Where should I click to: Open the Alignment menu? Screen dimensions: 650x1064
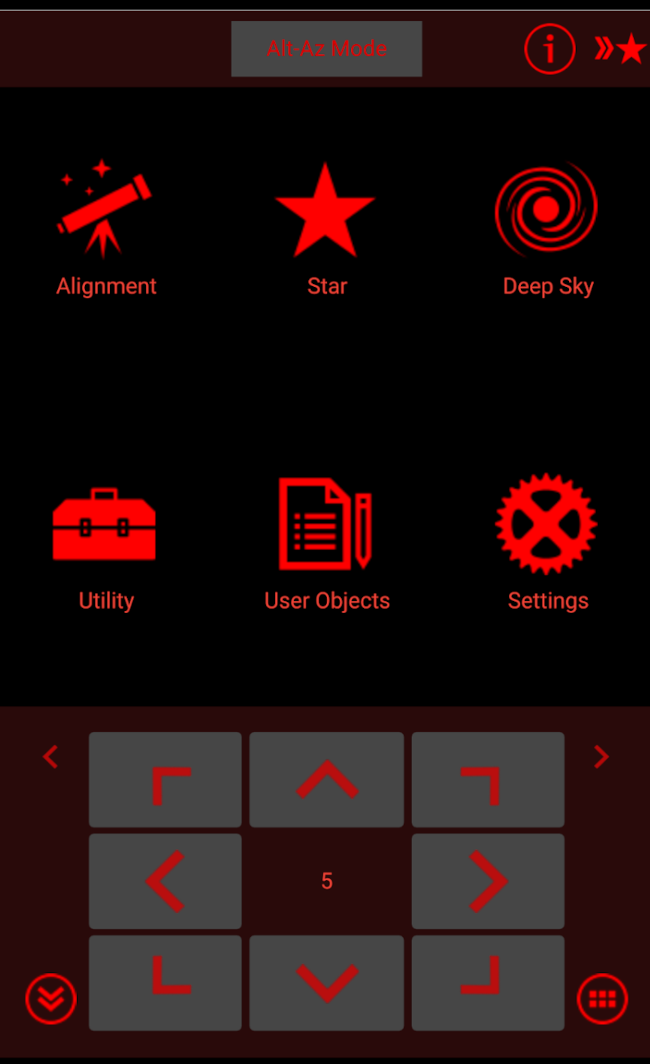pyautogui.click(x=106, y=230)
